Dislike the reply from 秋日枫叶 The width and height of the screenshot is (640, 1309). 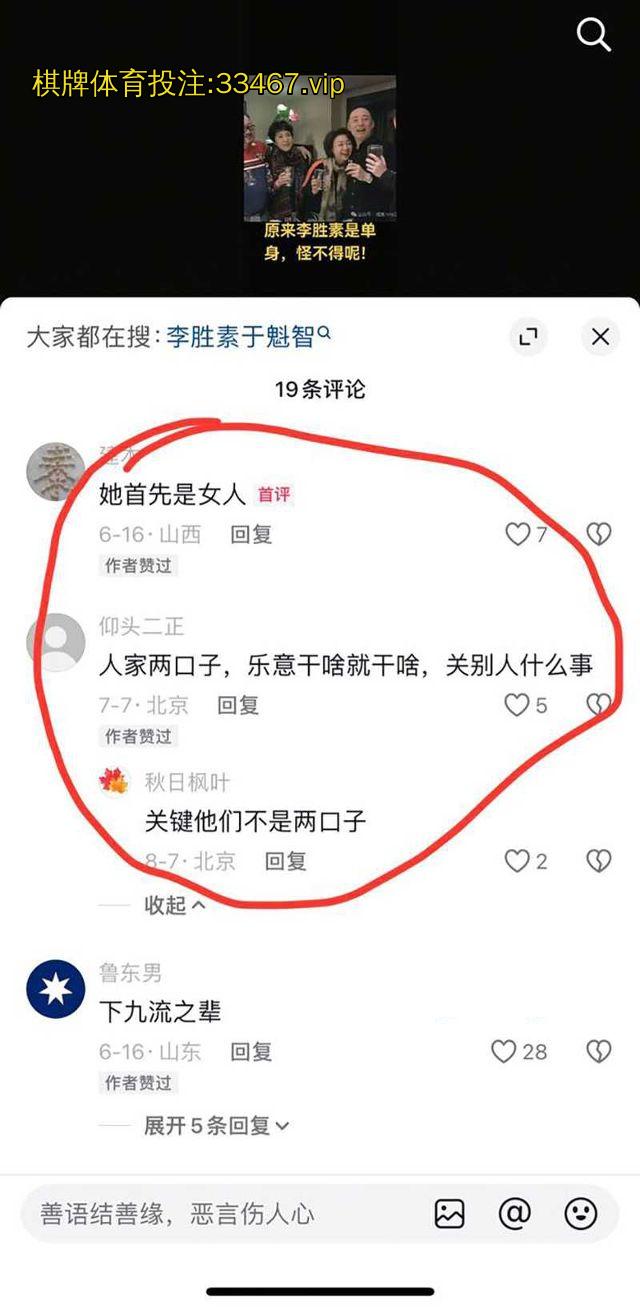(x=598, y=861)
